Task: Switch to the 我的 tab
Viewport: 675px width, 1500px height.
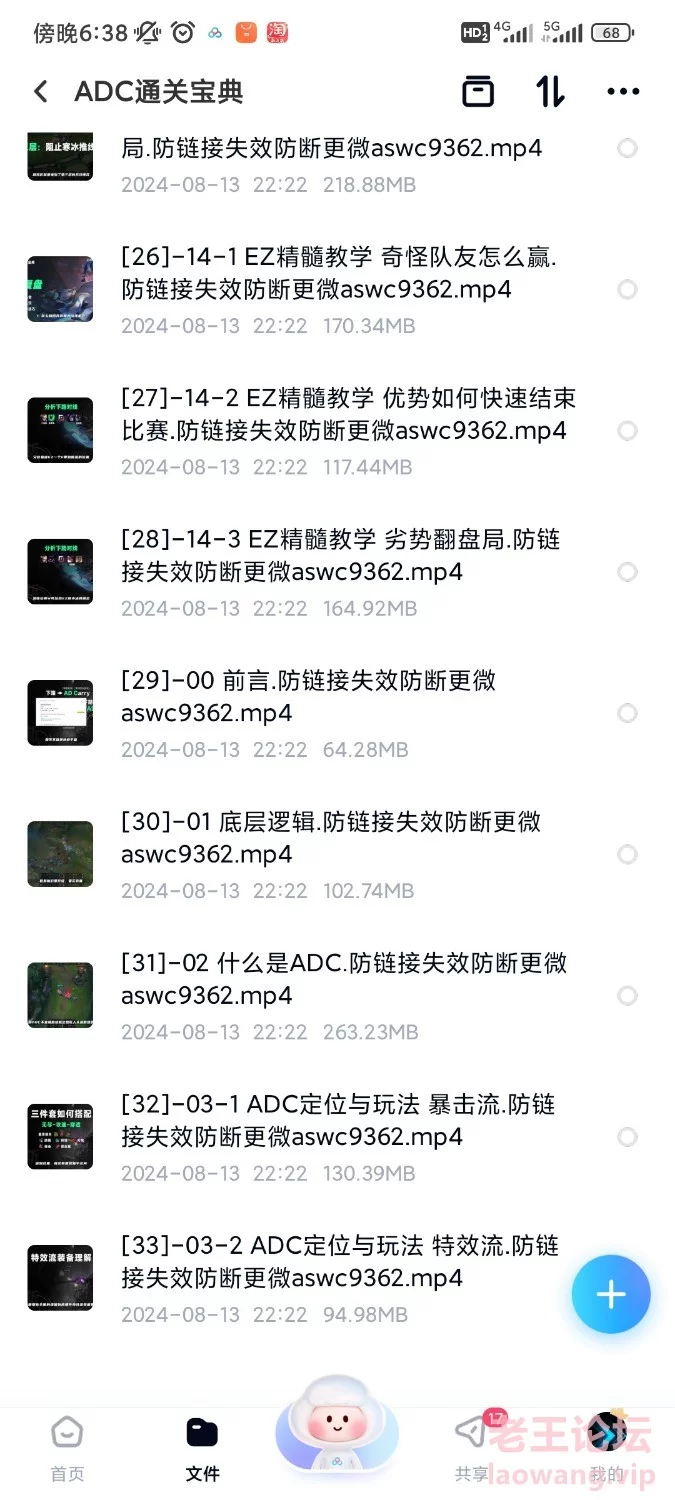Action: [607, 1448]
